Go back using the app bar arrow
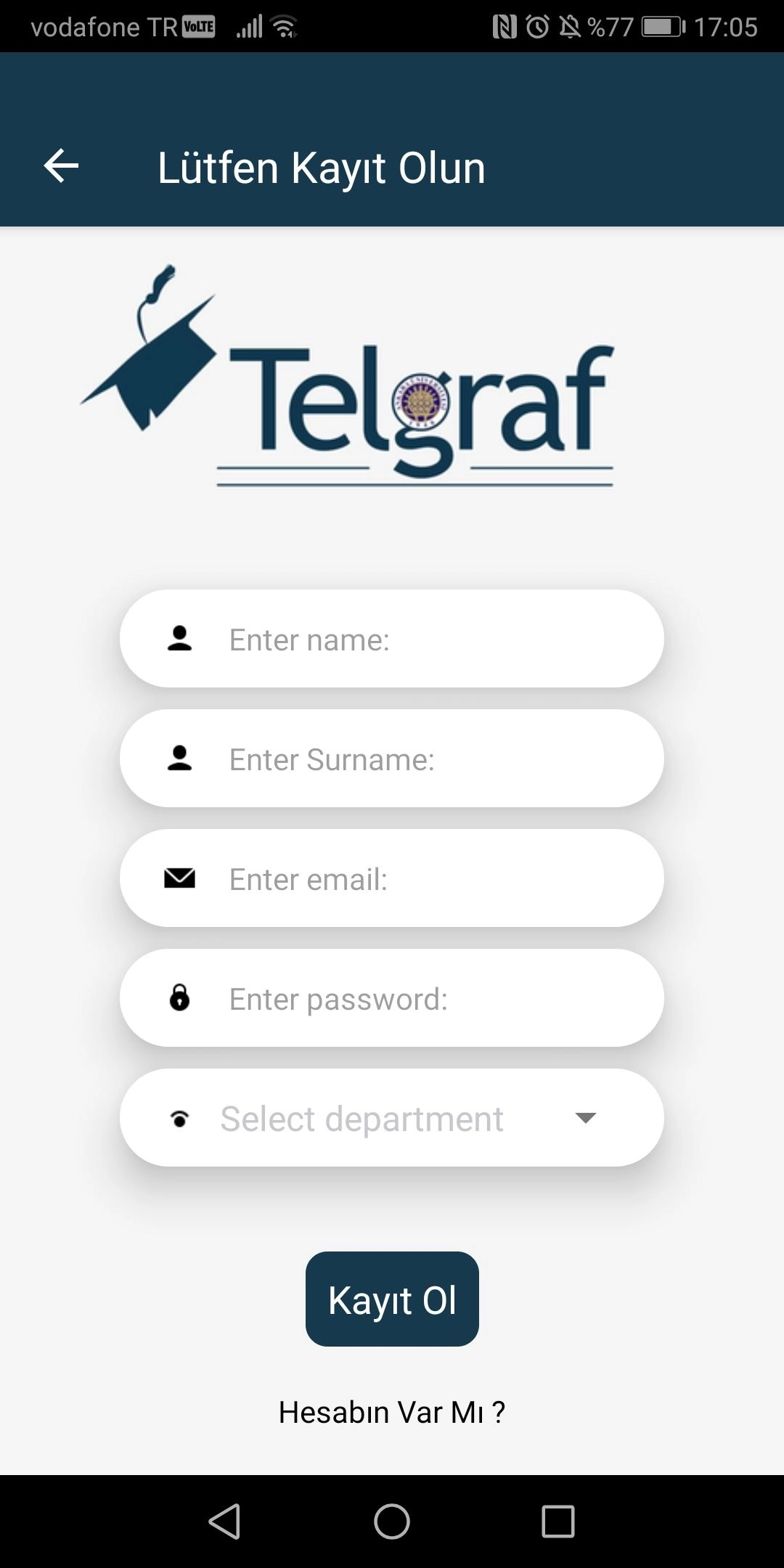Image resolution: width=784 pixels, height=1568 pixels. (61, 166)
